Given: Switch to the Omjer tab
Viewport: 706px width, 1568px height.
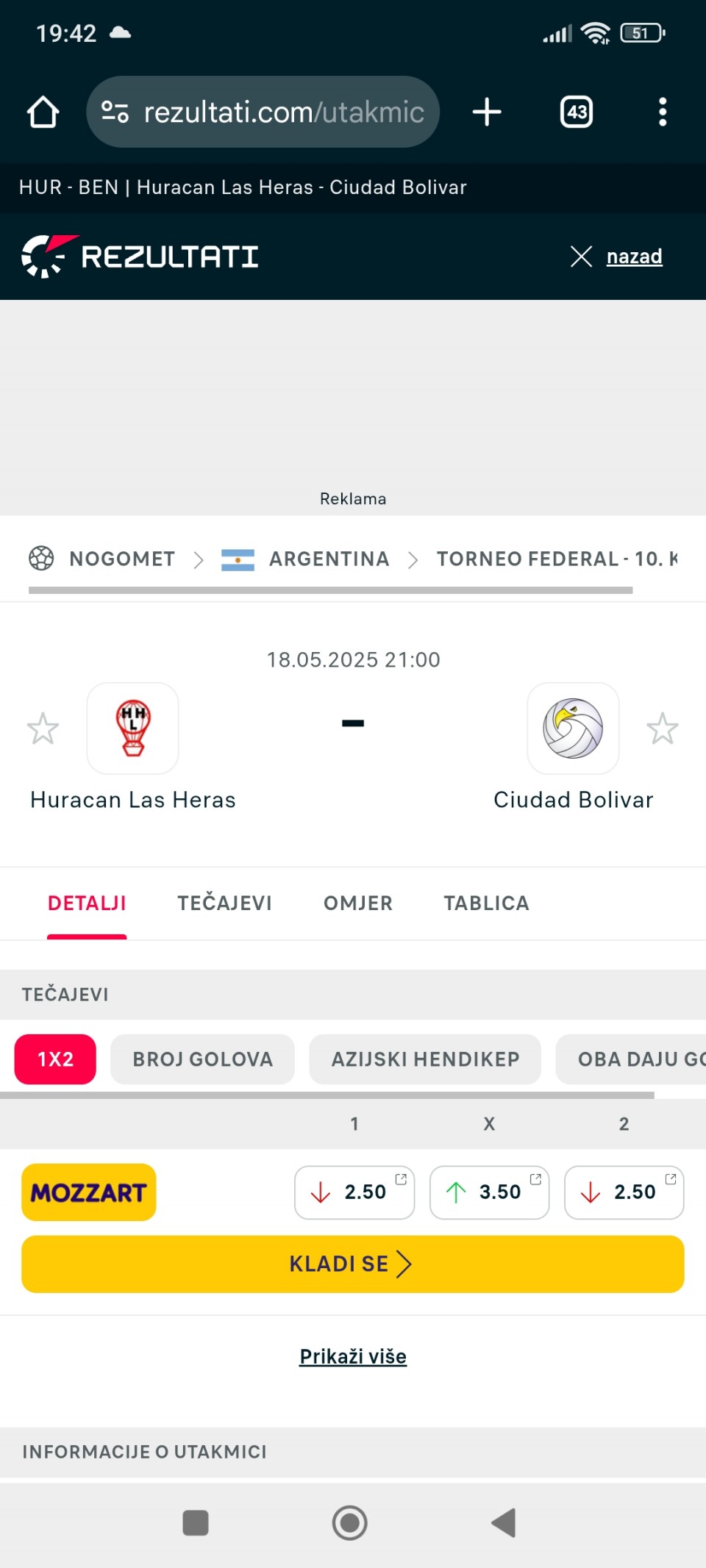Looking at the screenshot, I should pyautogui.click(x=358, y=903).
